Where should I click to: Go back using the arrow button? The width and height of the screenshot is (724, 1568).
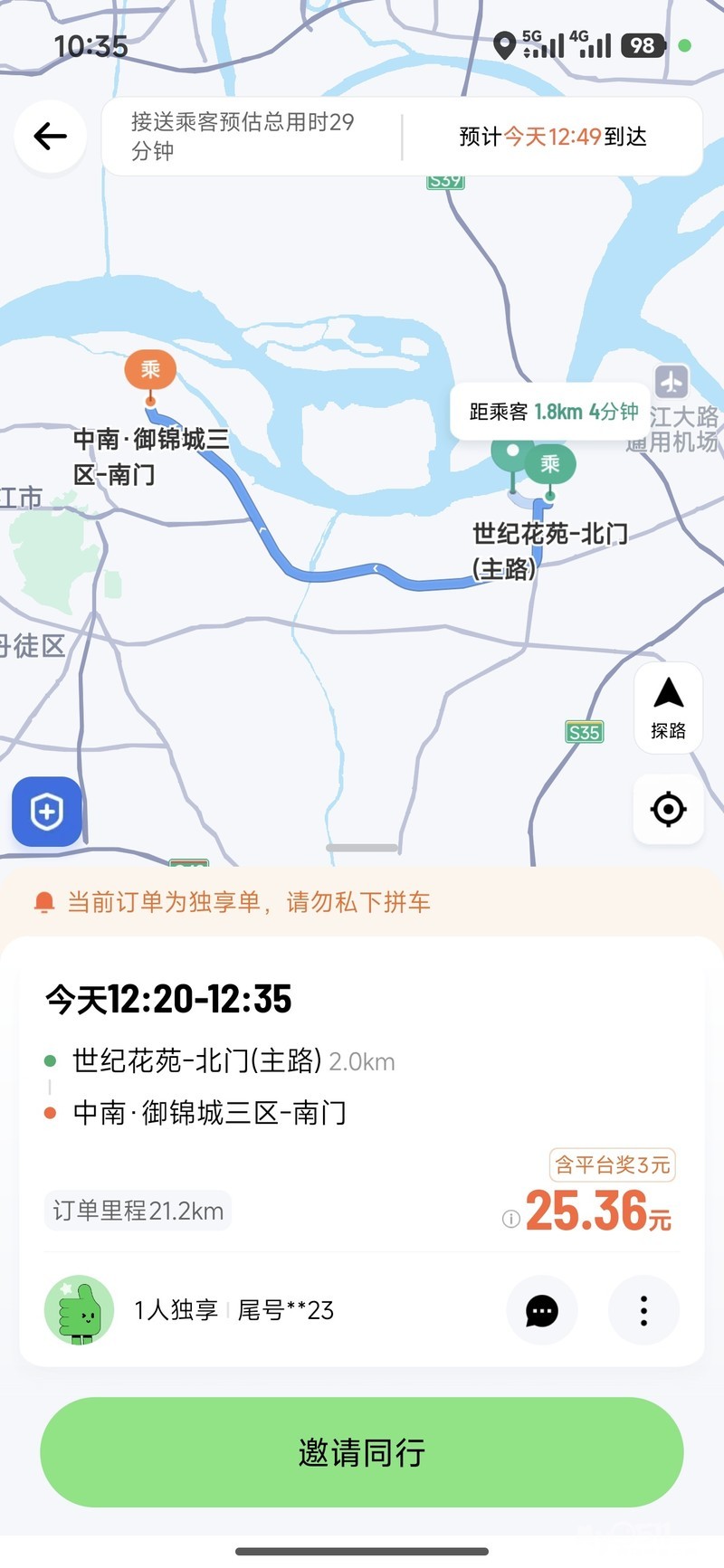(51, 137)
